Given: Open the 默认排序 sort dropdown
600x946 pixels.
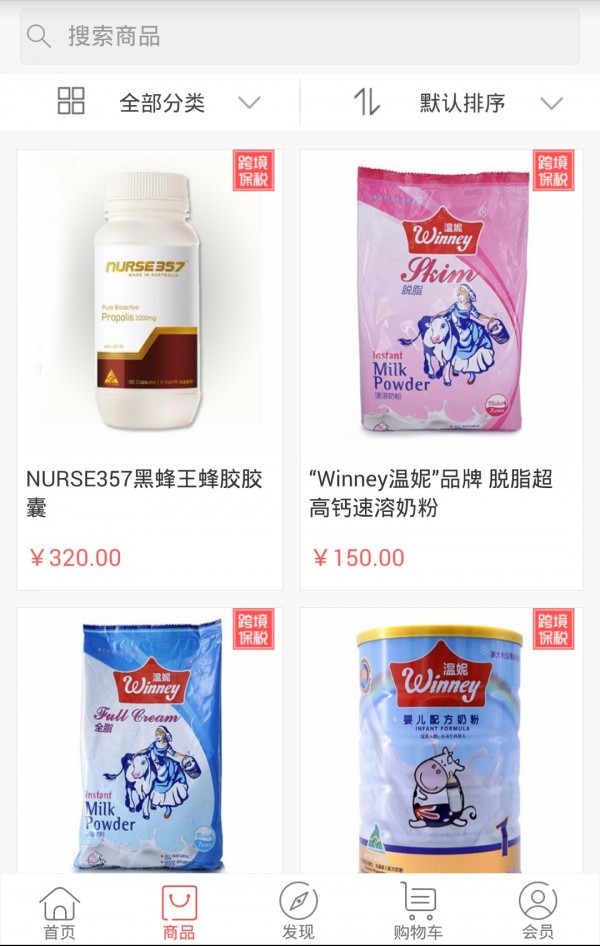Looking at the screenshot, I should point(460,102).
